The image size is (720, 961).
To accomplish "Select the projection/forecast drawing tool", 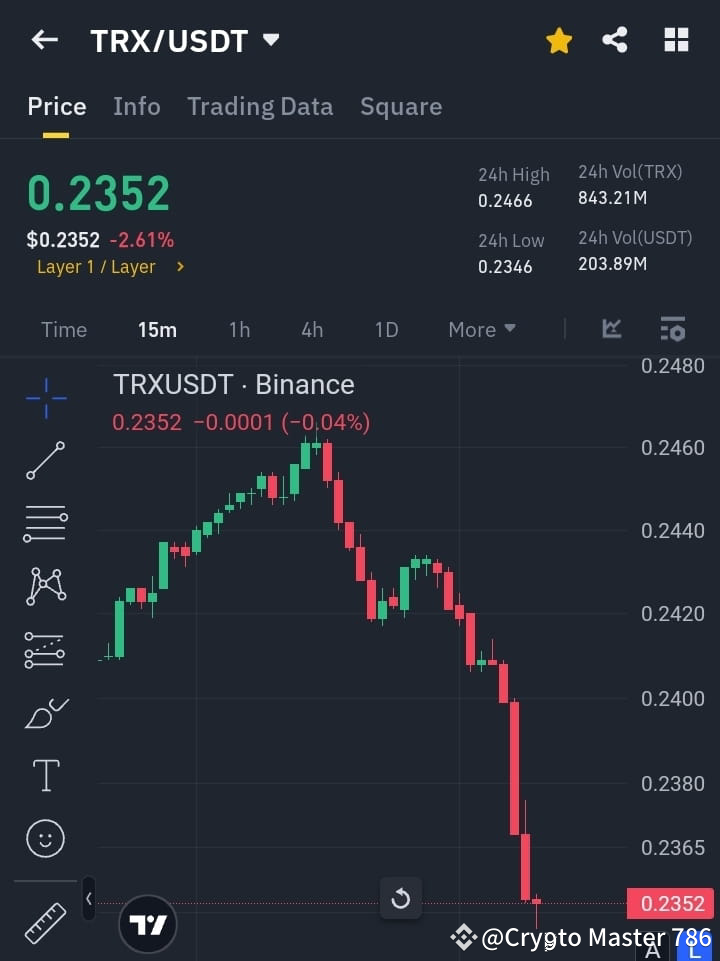I will point(45,649).
